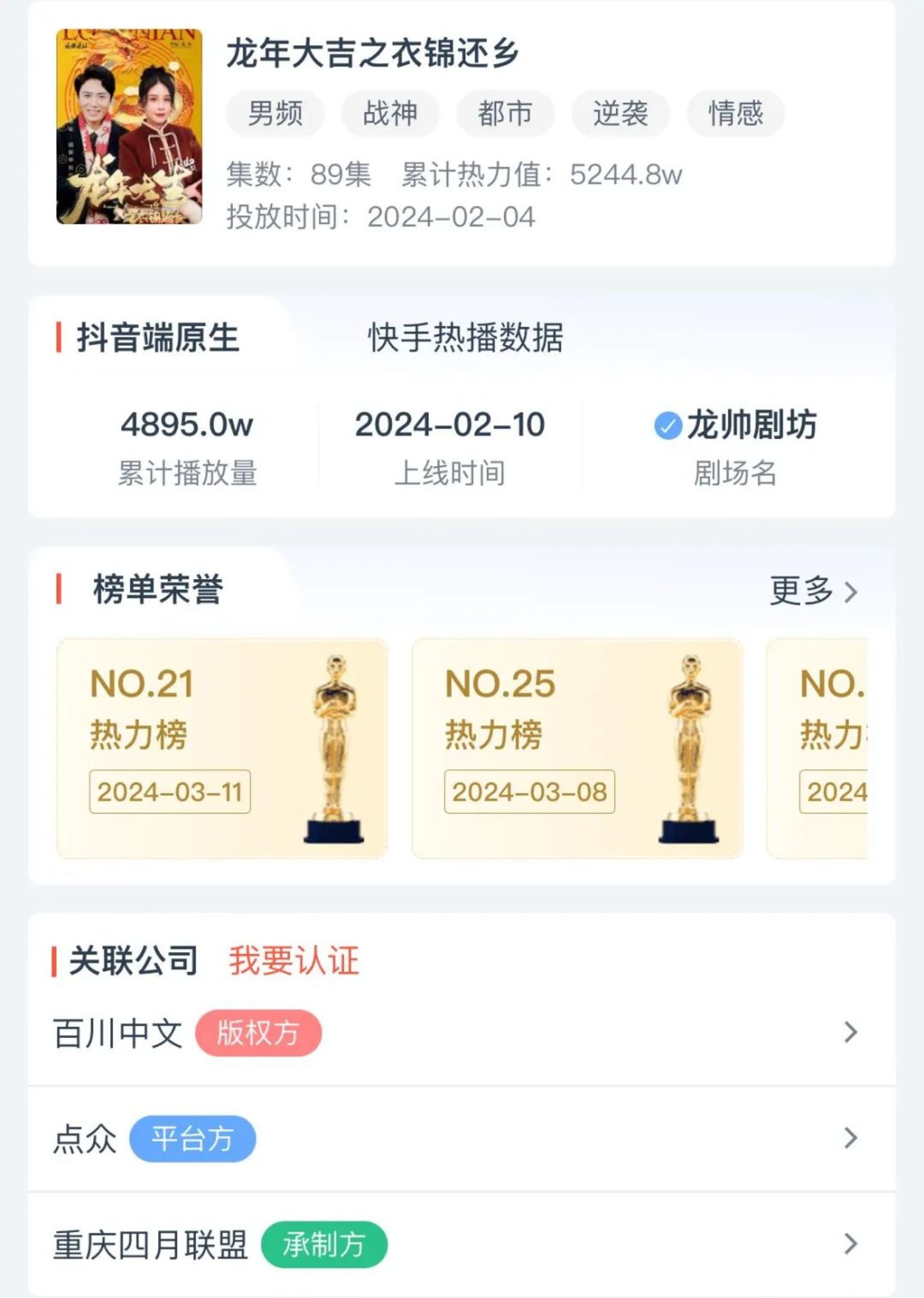The height and width of the screenshot is (1298, 924).
Task: Select the 逆袭 tag chip
Action: 620,114
